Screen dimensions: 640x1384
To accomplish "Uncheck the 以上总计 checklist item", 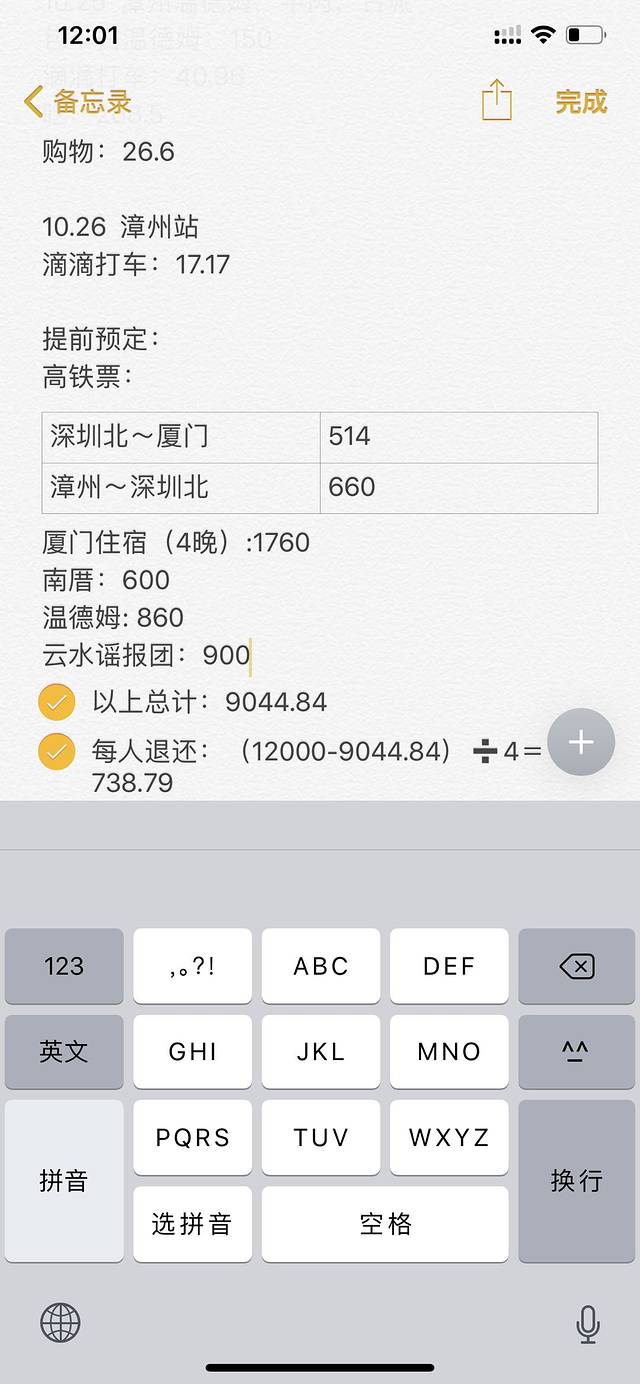I will [x=57, y=702].
